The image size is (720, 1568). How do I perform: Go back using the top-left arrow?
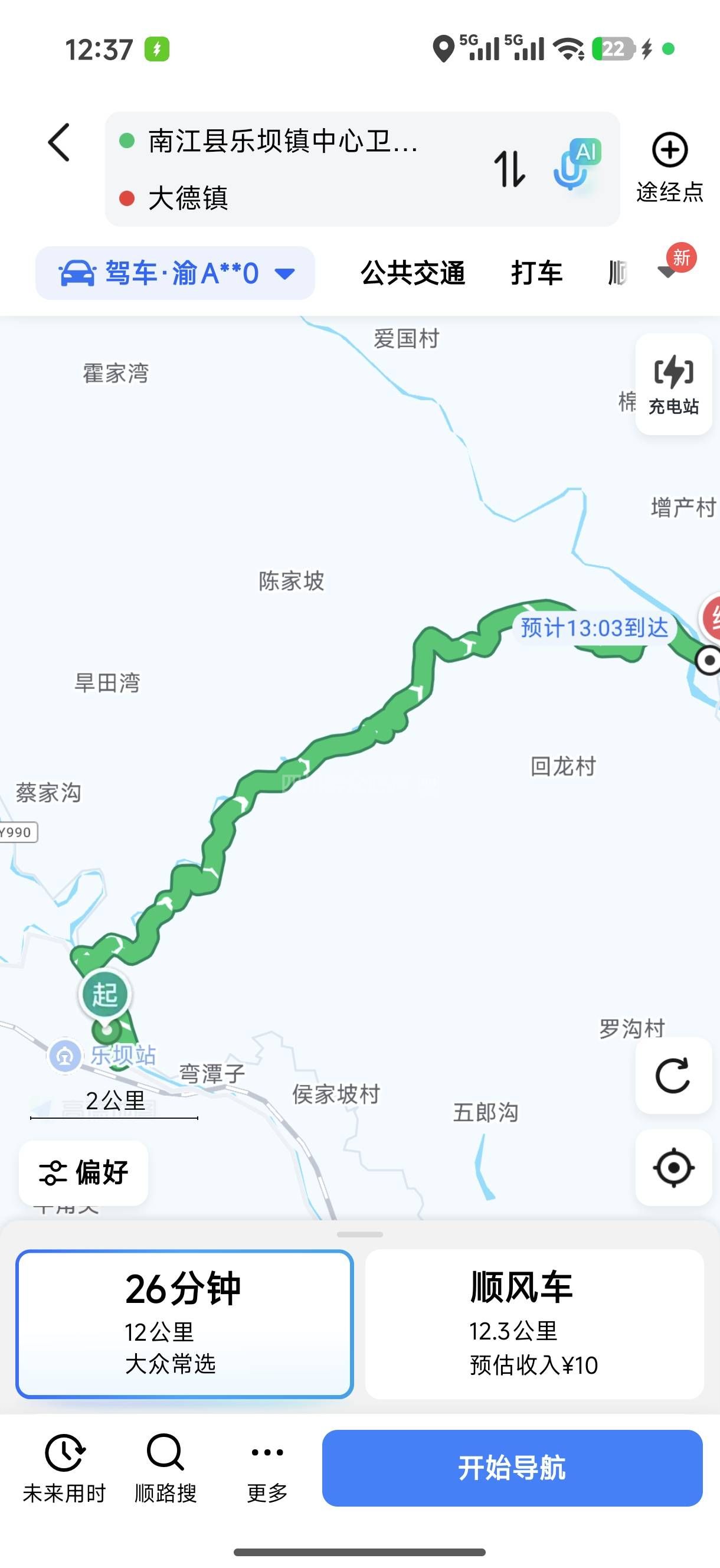point(59,143)
